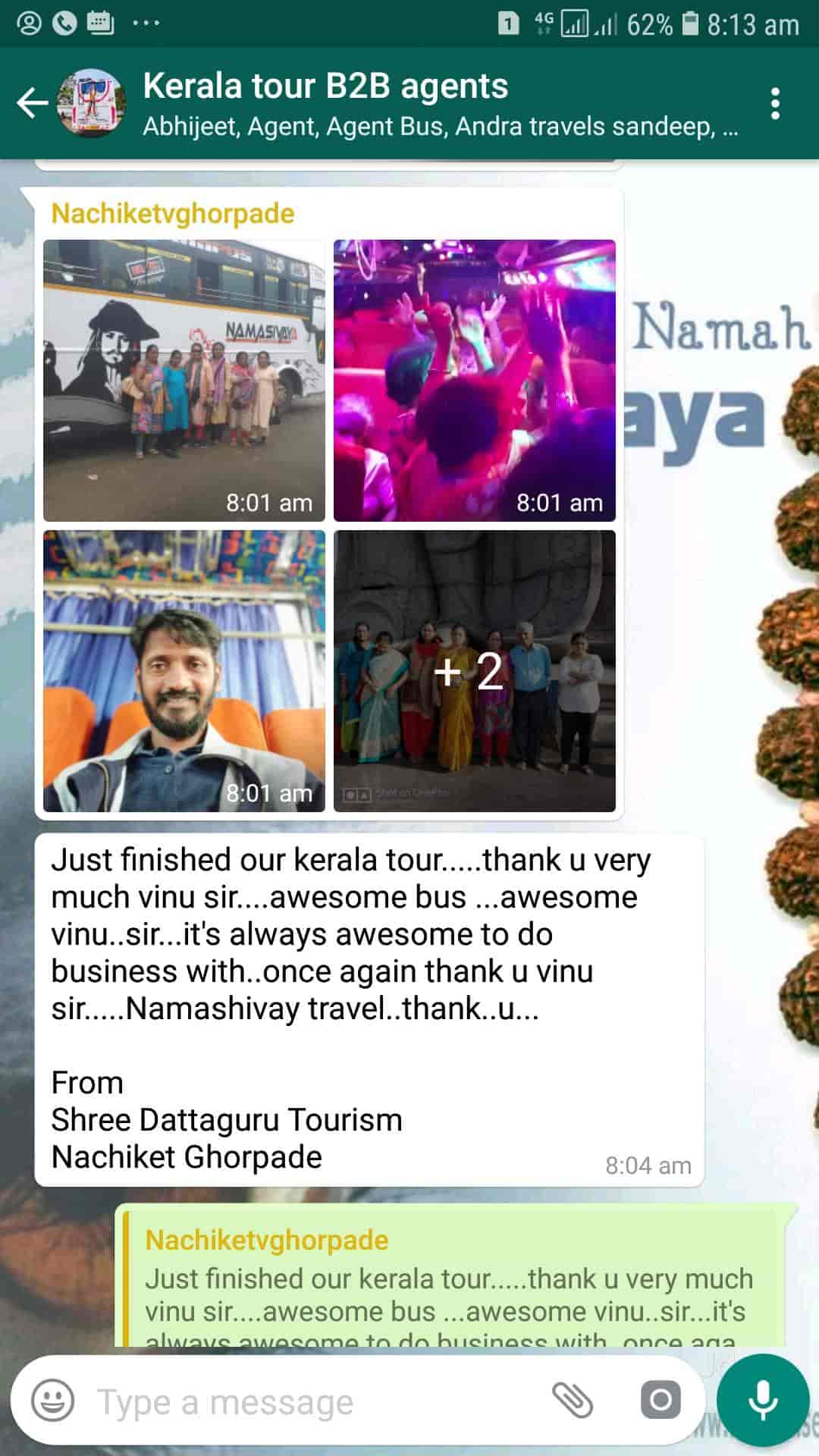Open the camera from message bar
Image resolution: width=819 pixels, height=1456 pixels.
click(661, 1400)
